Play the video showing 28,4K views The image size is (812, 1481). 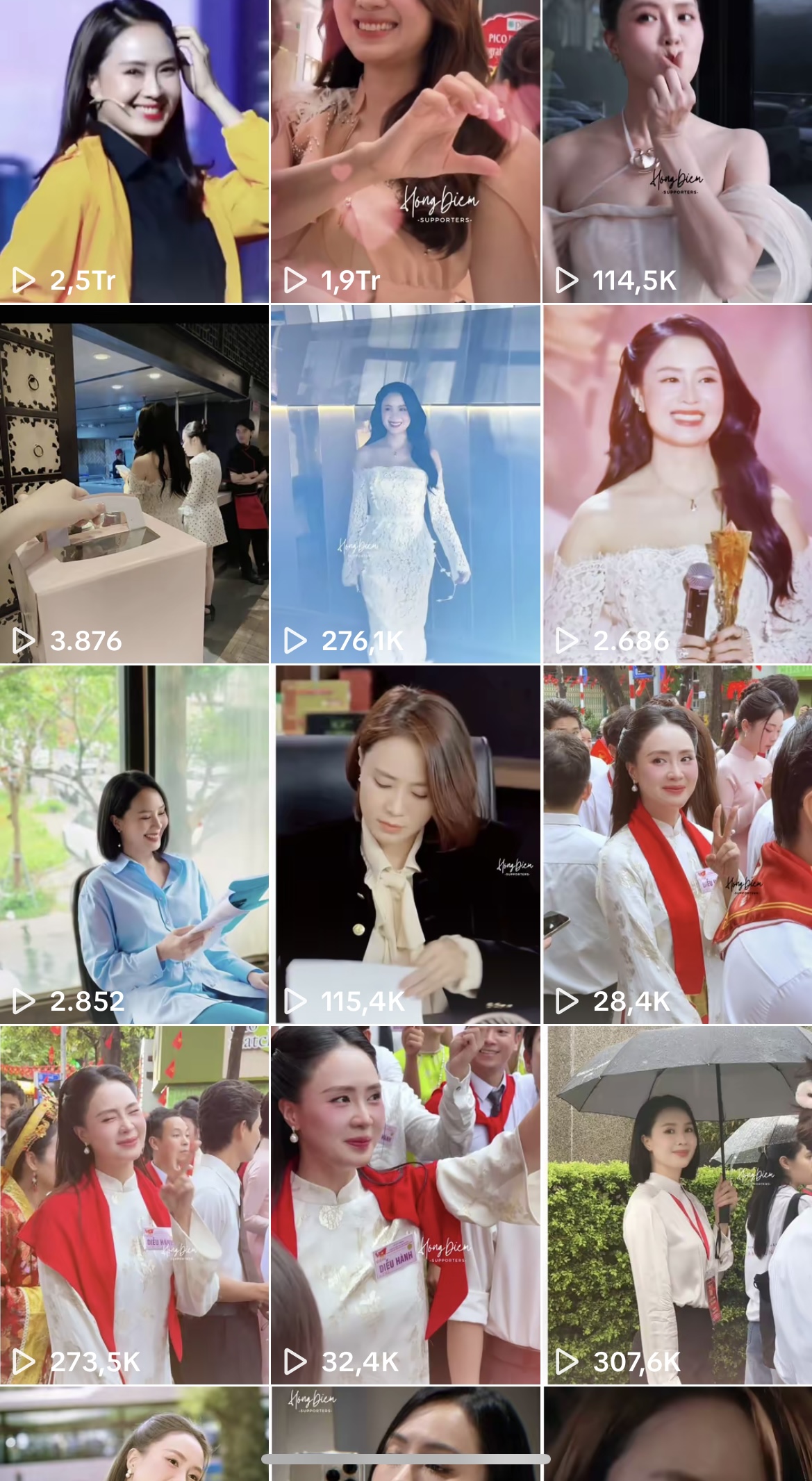(x=677, y=844)
